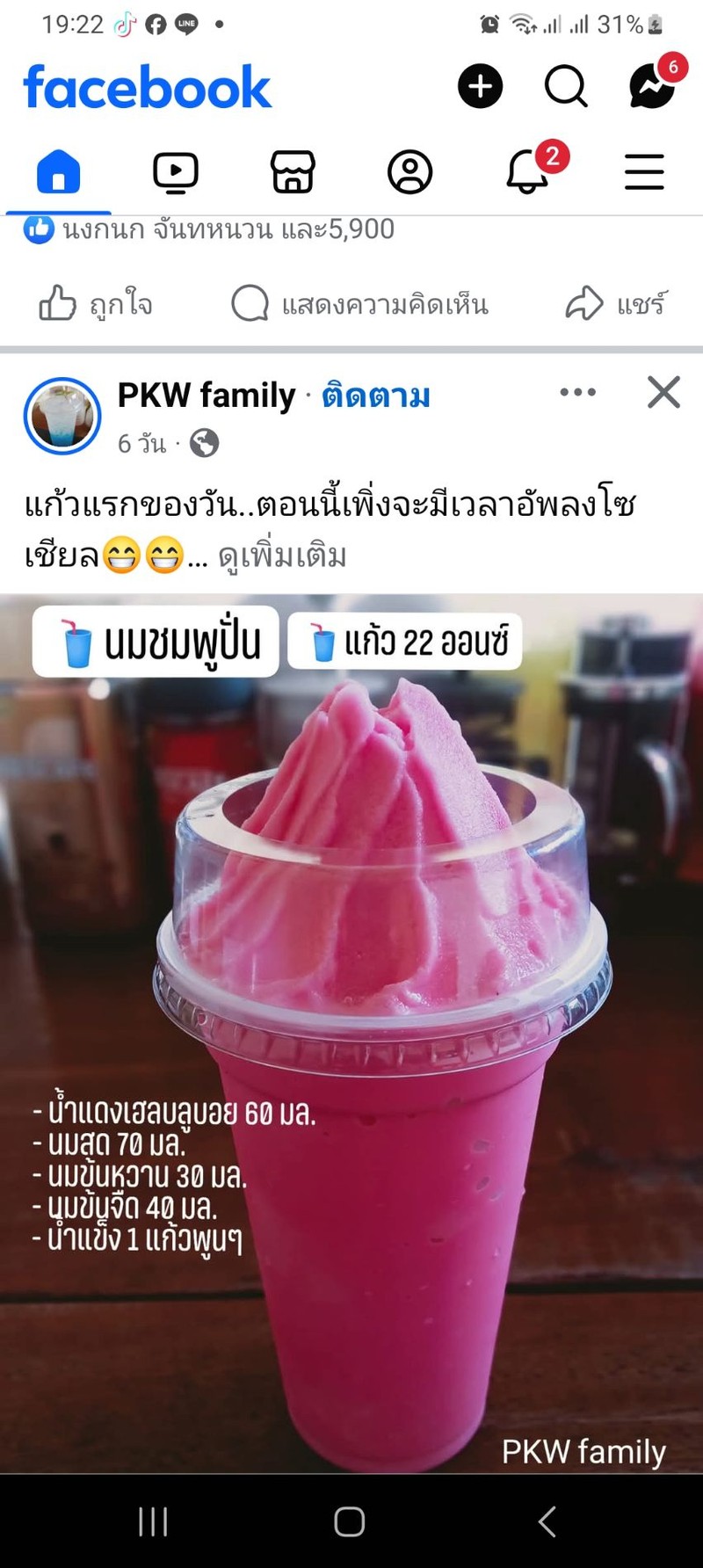Open Facebook search
This screenshot has height=1568, width=703.
(565, 86)
